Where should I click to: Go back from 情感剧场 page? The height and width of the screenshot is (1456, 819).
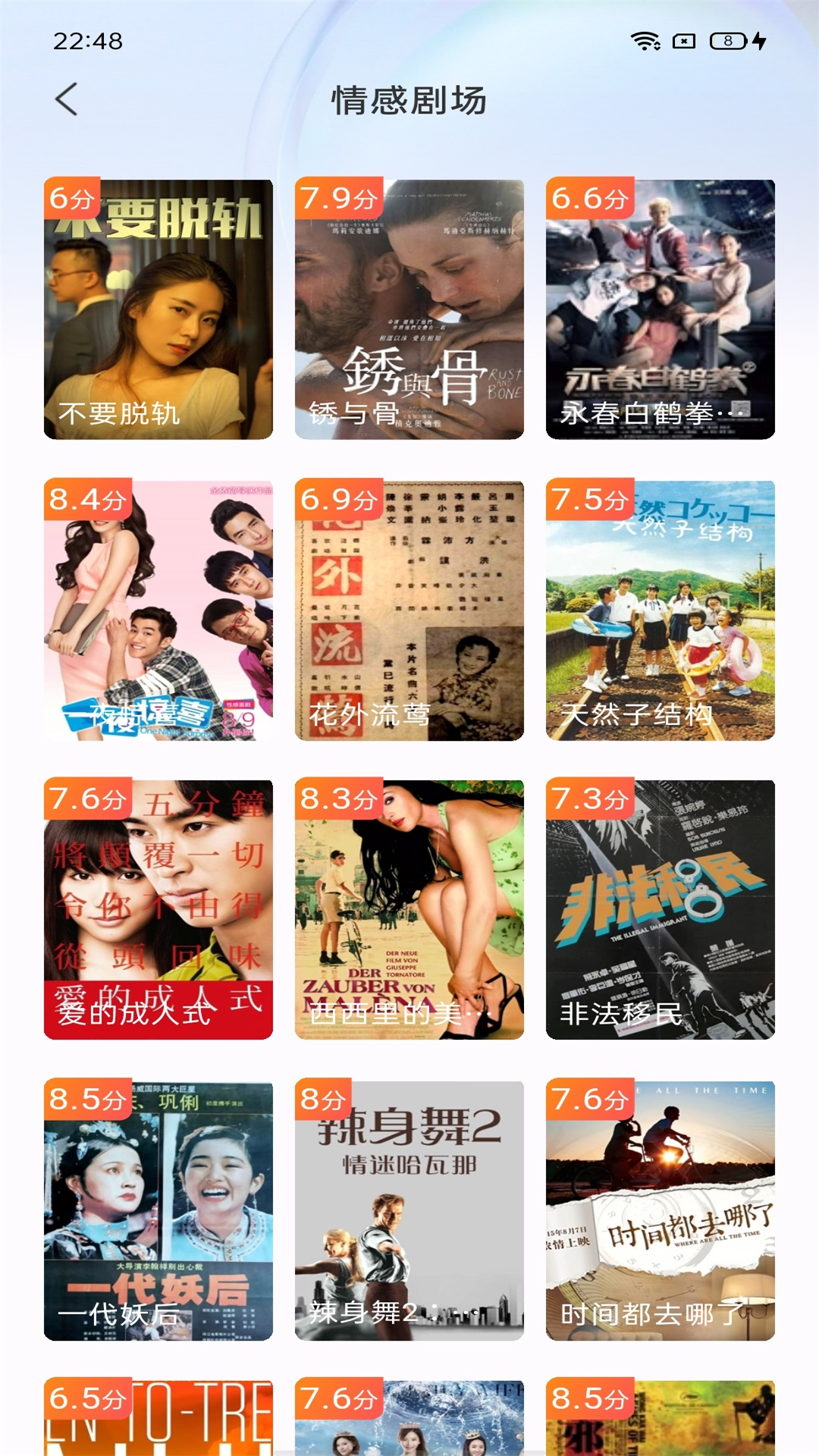point(67,99)
